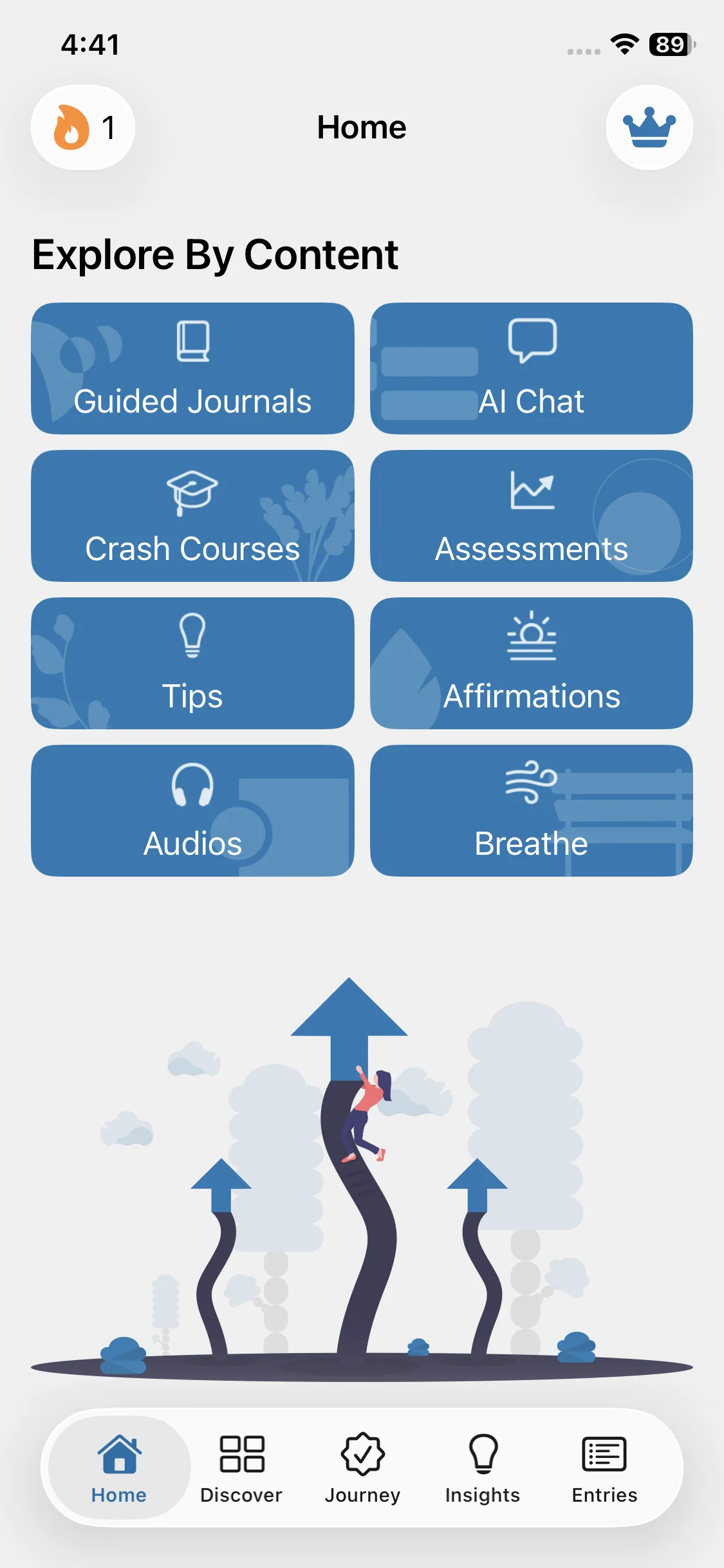Image resolution: width=724 pixels, height=1568 pixels.
Task: Browse Crash Courses
Action: [x=192, y=516]
